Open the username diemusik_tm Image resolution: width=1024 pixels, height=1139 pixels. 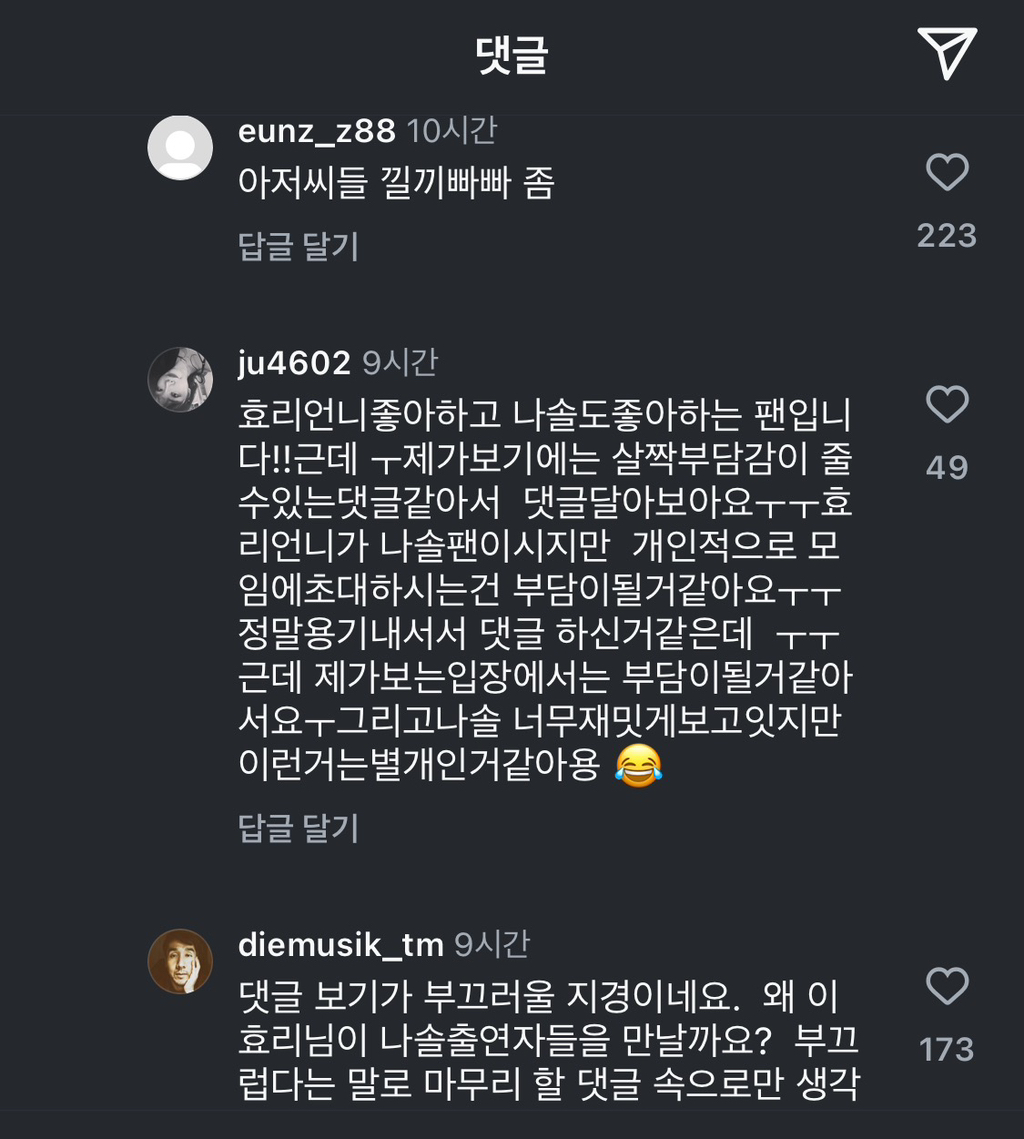[340, 945]
